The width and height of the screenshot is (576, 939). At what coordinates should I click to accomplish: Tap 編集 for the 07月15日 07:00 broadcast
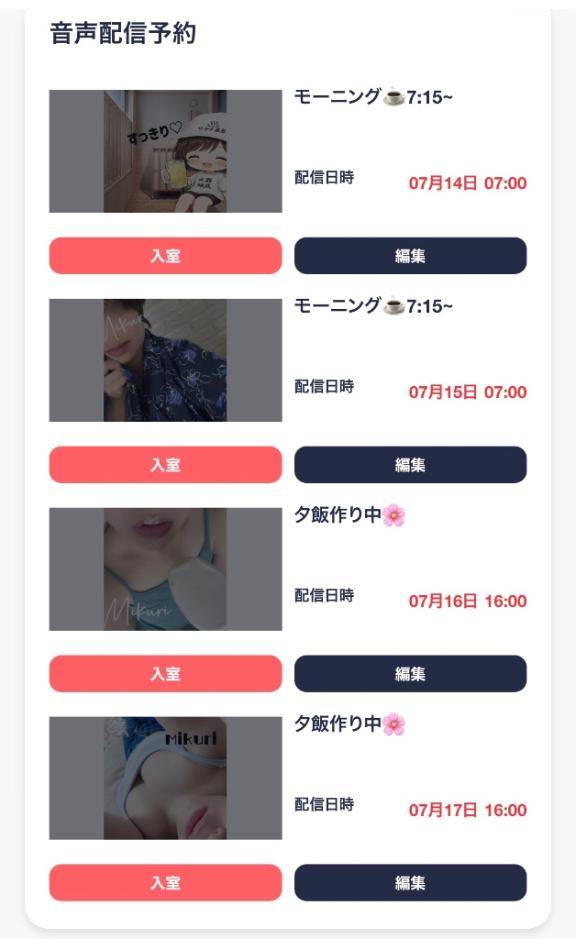410,465
